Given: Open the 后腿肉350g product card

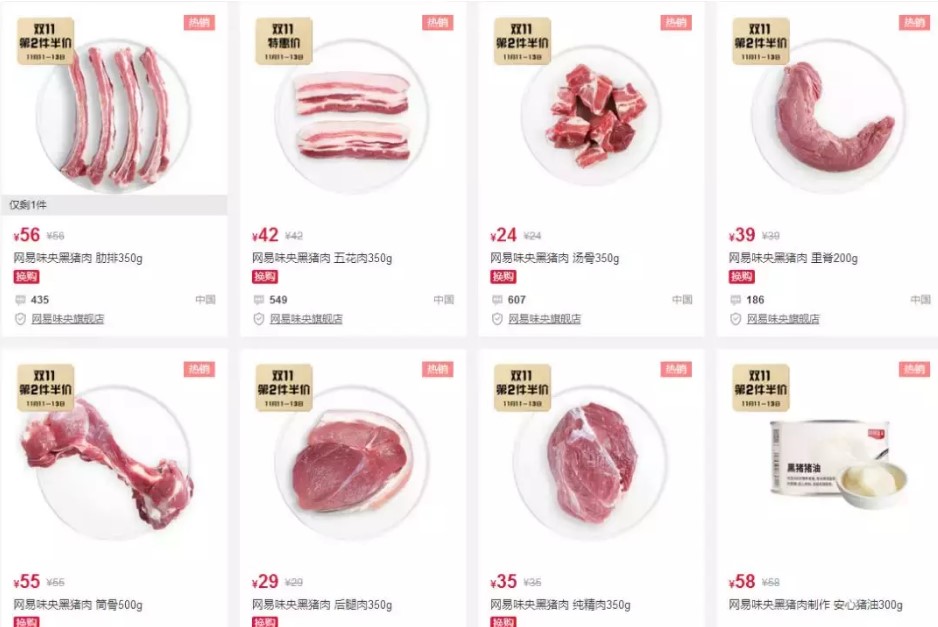Looking at the screenshot, I should pyautogui.click(x=322, y=605).
